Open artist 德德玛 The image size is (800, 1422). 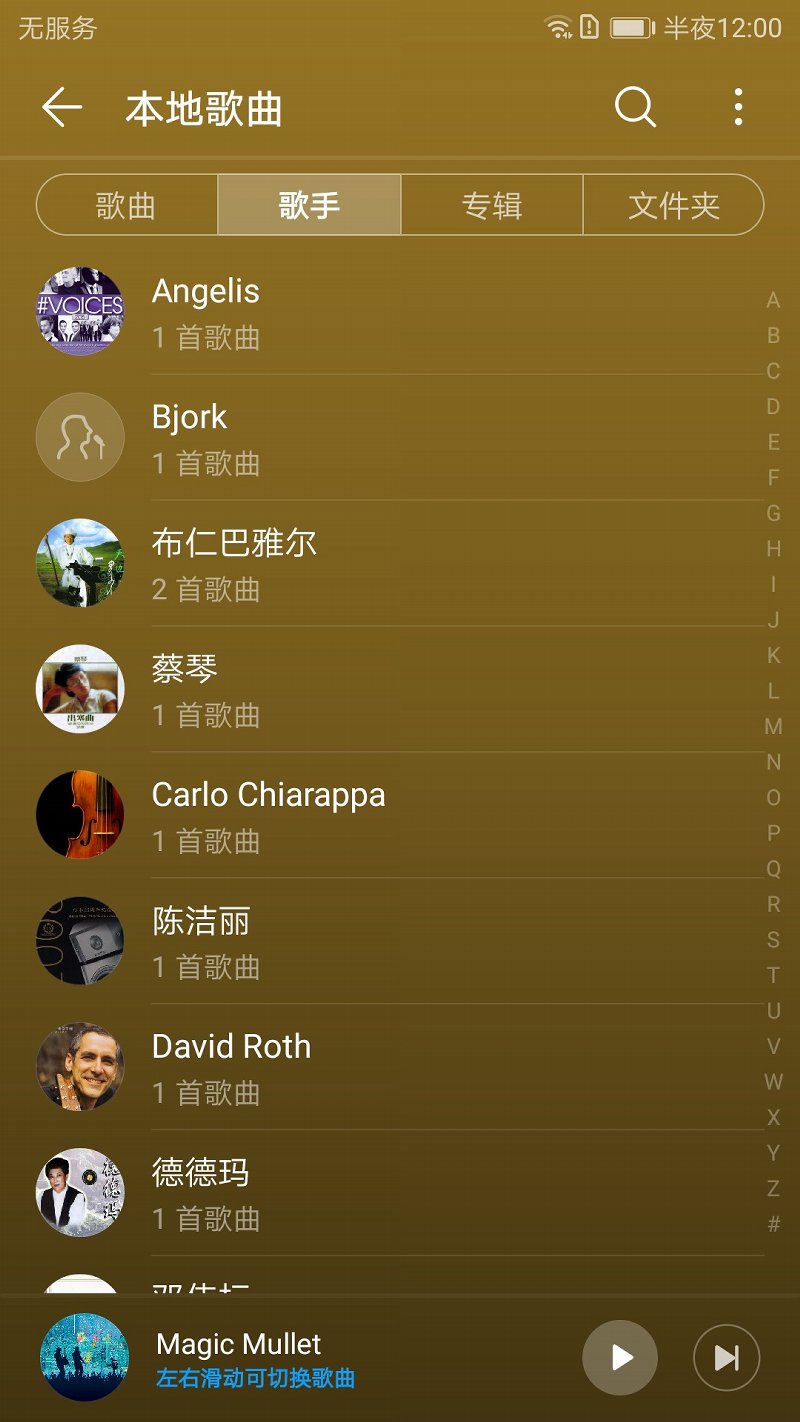click(x=400, y=1194)
